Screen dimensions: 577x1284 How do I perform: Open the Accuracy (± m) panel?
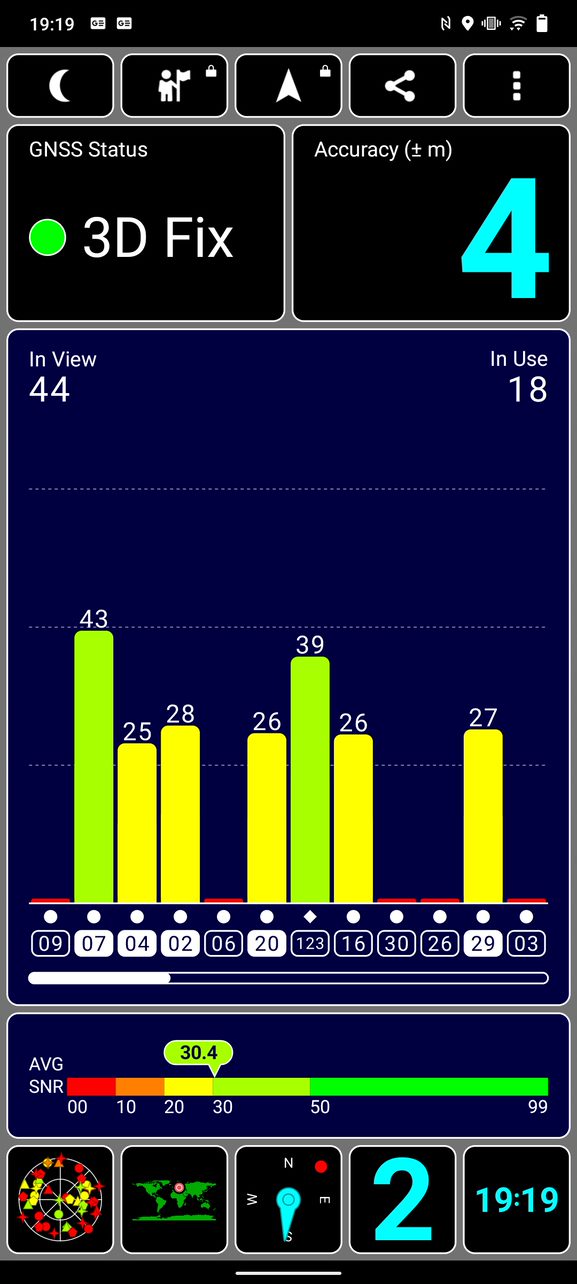click(x=431, y=224)
